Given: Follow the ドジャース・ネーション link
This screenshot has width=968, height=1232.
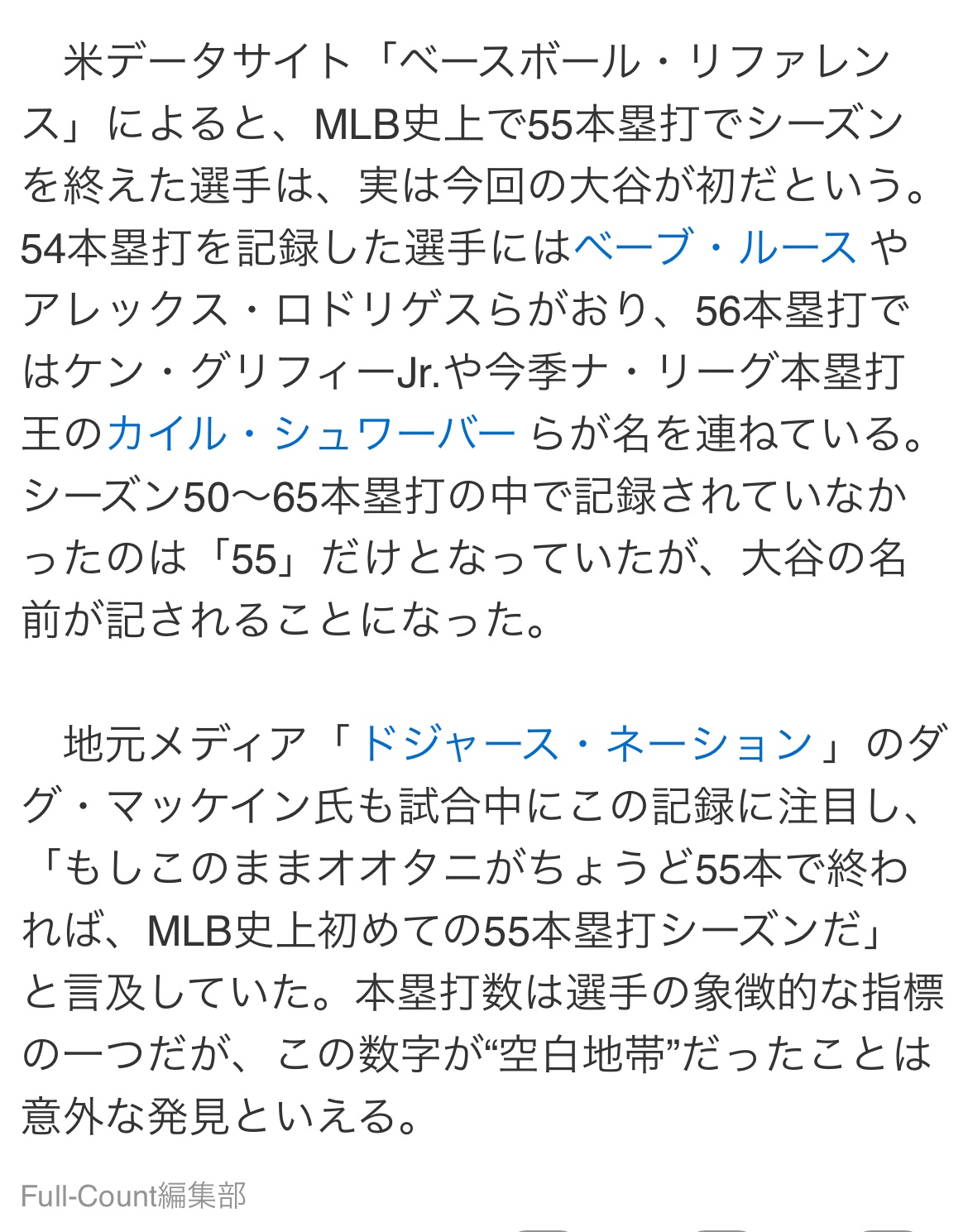Looking at the screenshot, I should pyautogui.click(x=586, y=745).
